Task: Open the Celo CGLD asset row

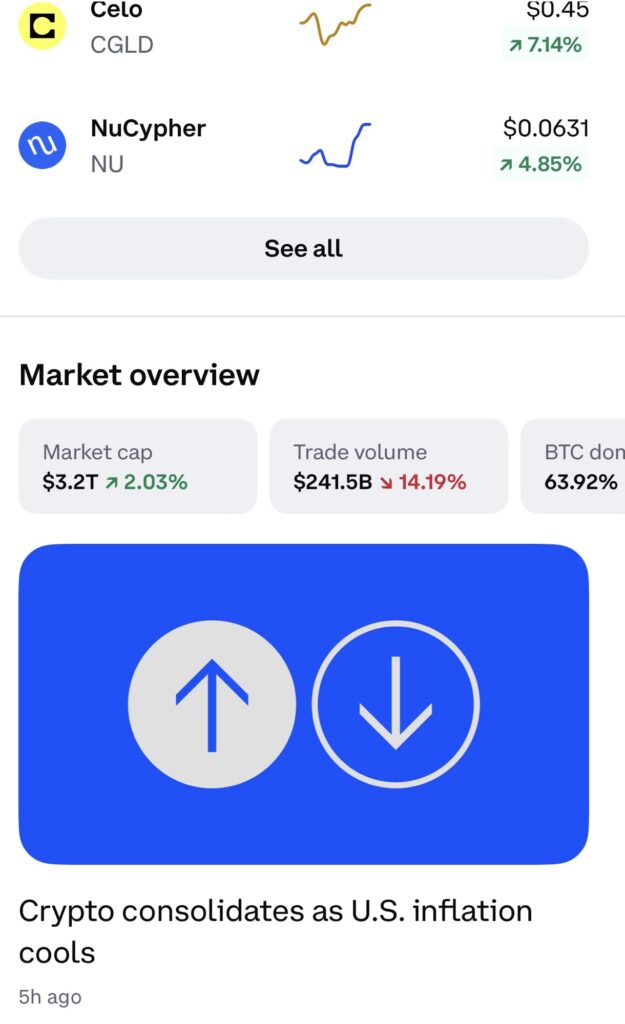Action: pyautogui.click(x=304, y=27)
